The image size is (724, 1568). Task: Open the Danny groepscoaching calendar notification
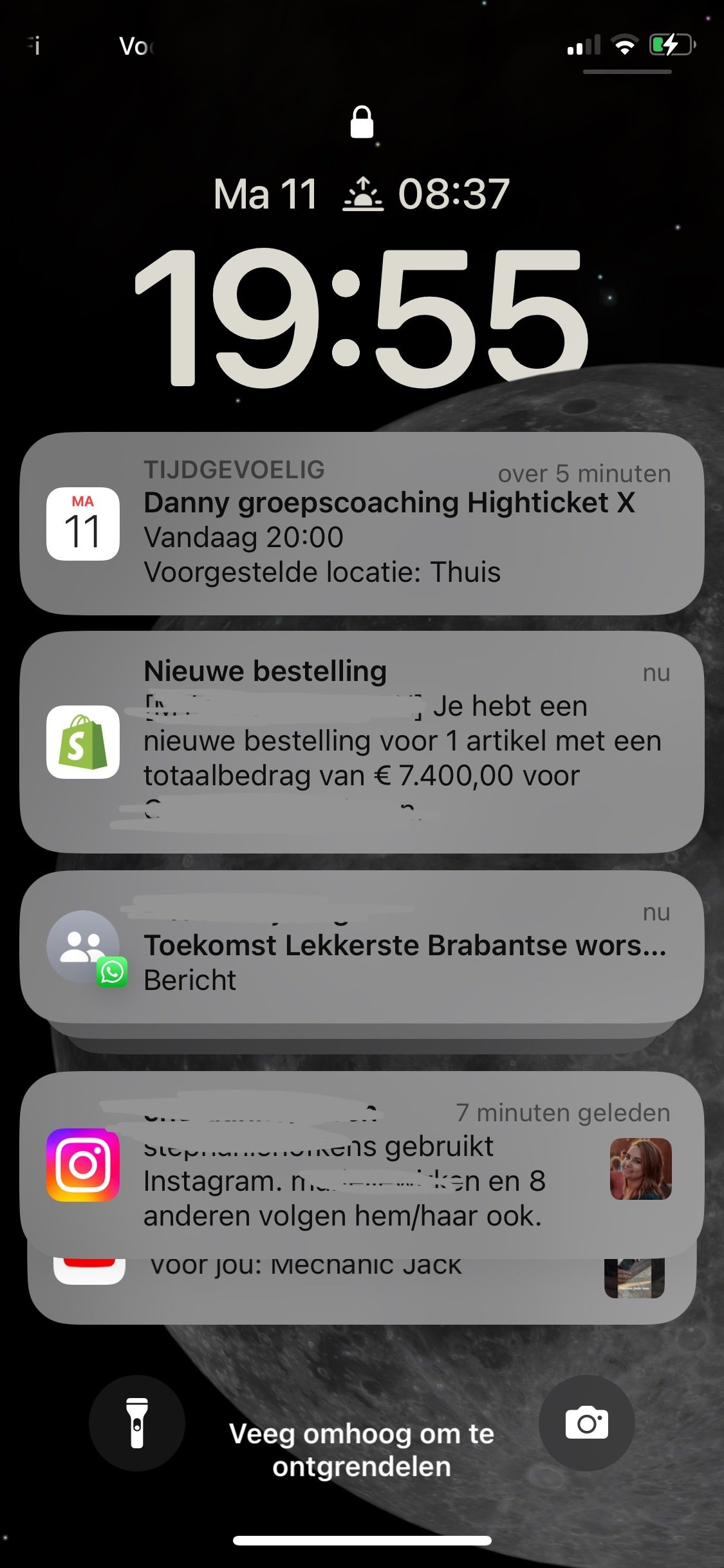point(362,523)
